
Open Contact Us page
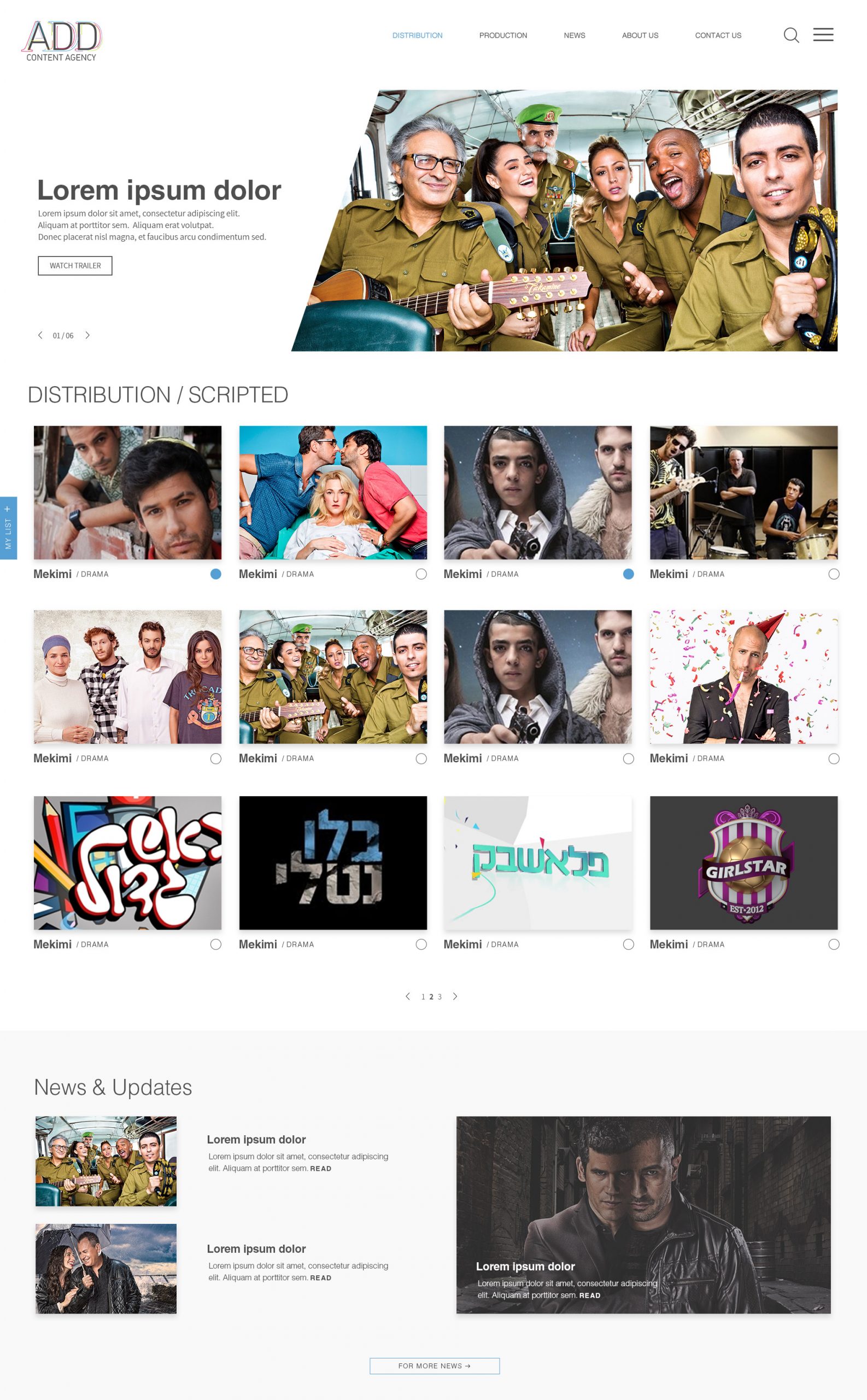pyautogui.click(x=718, y=36)
